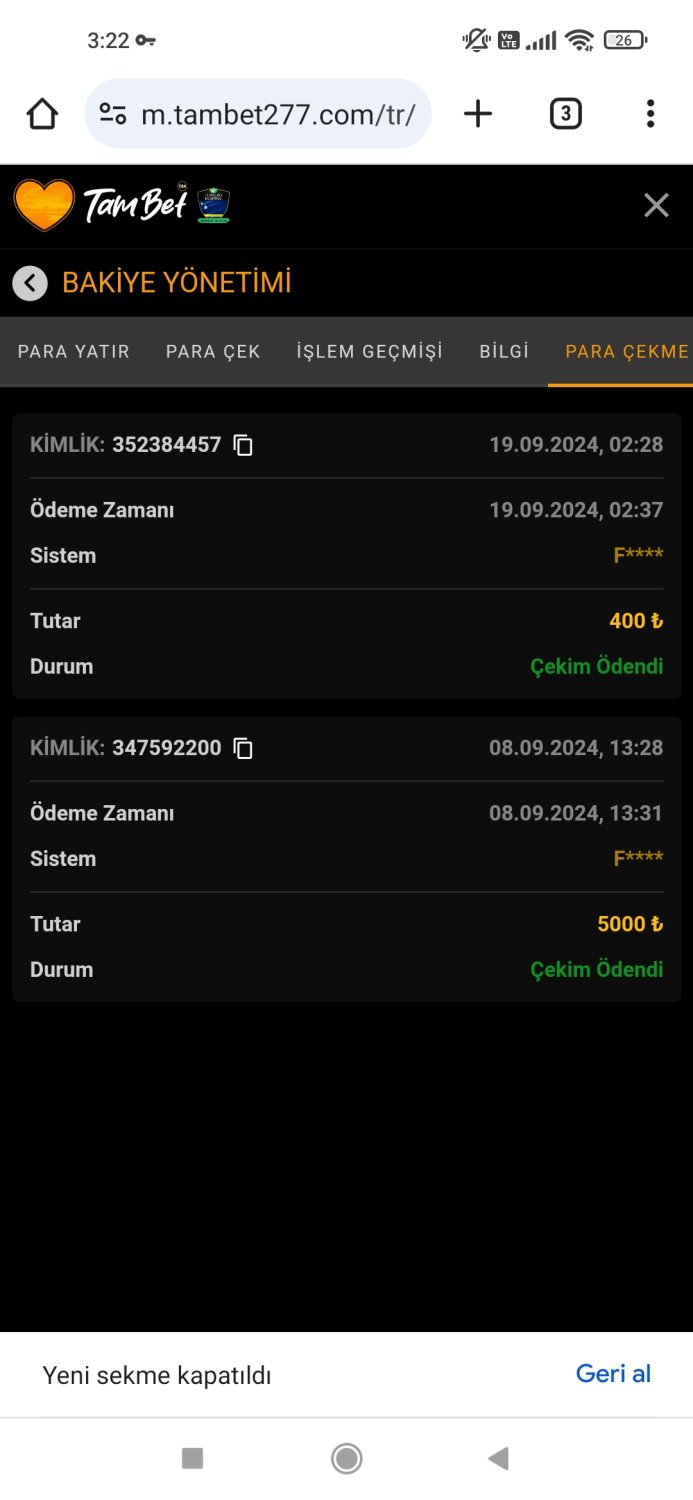Screen dimensions: 693x1500
Task: Open the browser overflow menu
Action: click(650, 114)
